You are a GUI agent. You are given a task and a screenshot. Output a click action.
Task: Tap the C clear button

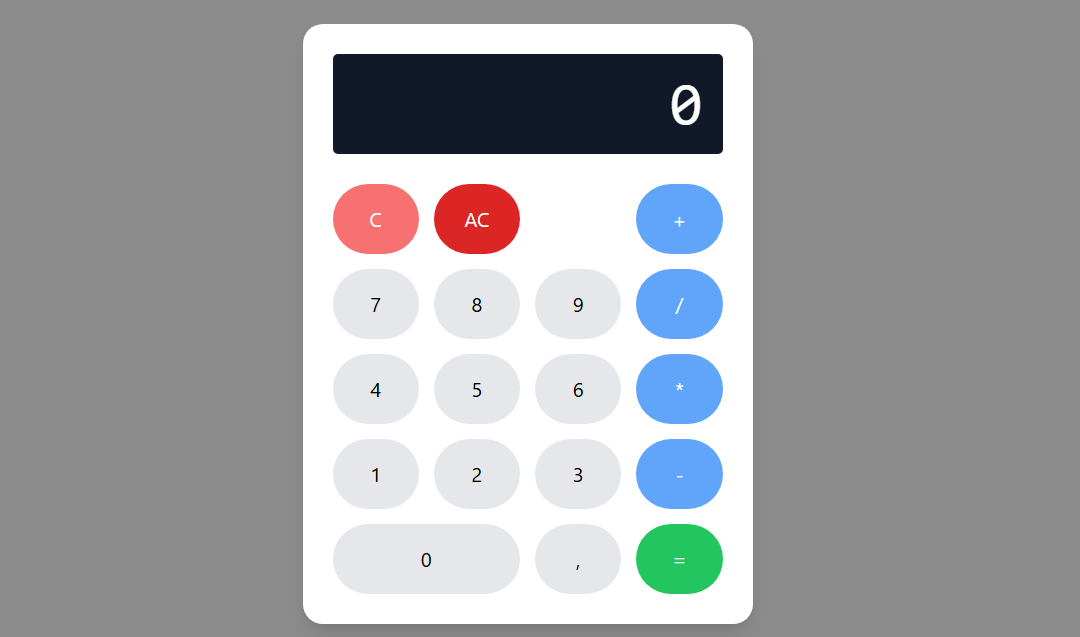[x=375, y=219]
